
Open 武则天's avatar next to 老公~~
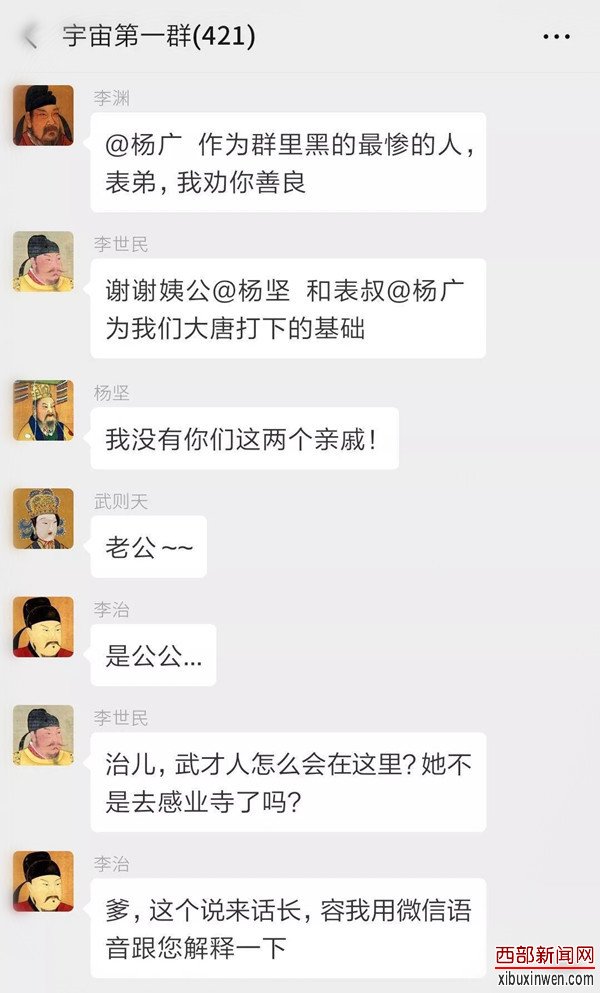point(43,518)
